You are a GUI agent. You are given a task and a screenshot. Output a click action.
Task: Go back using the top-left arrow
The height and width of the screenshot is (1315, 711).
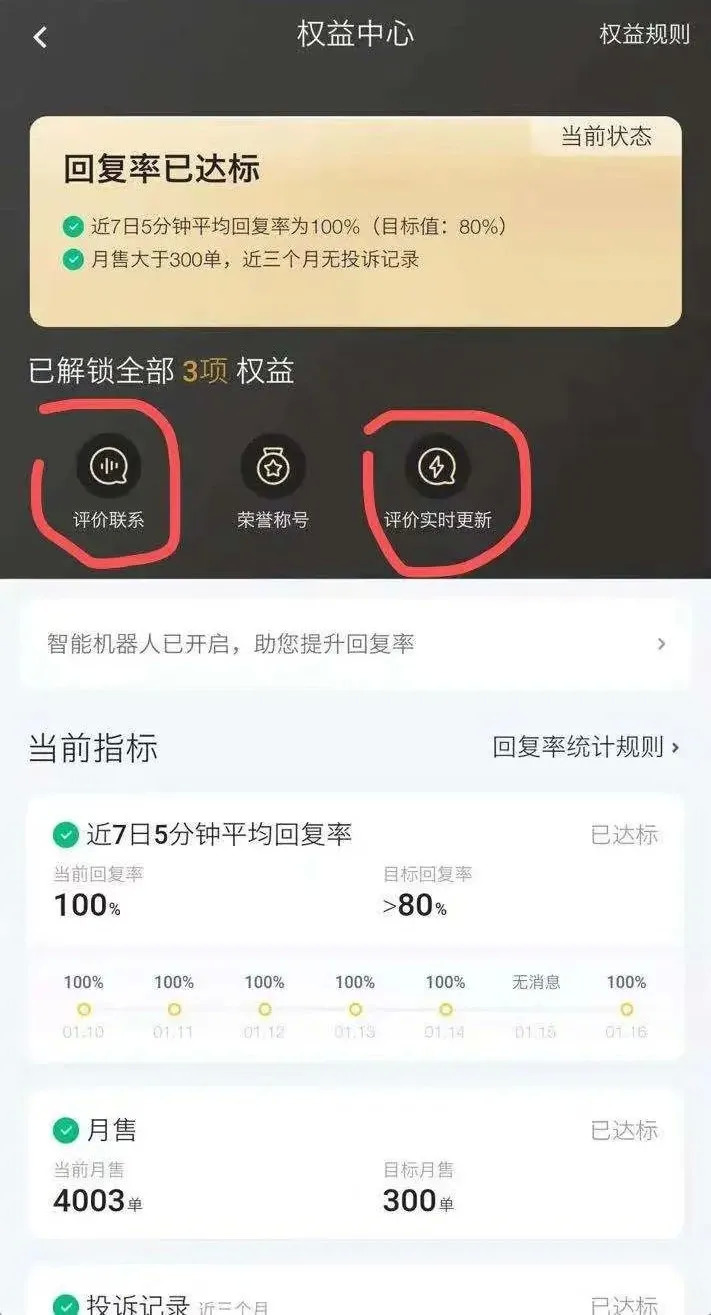[40, 37]
